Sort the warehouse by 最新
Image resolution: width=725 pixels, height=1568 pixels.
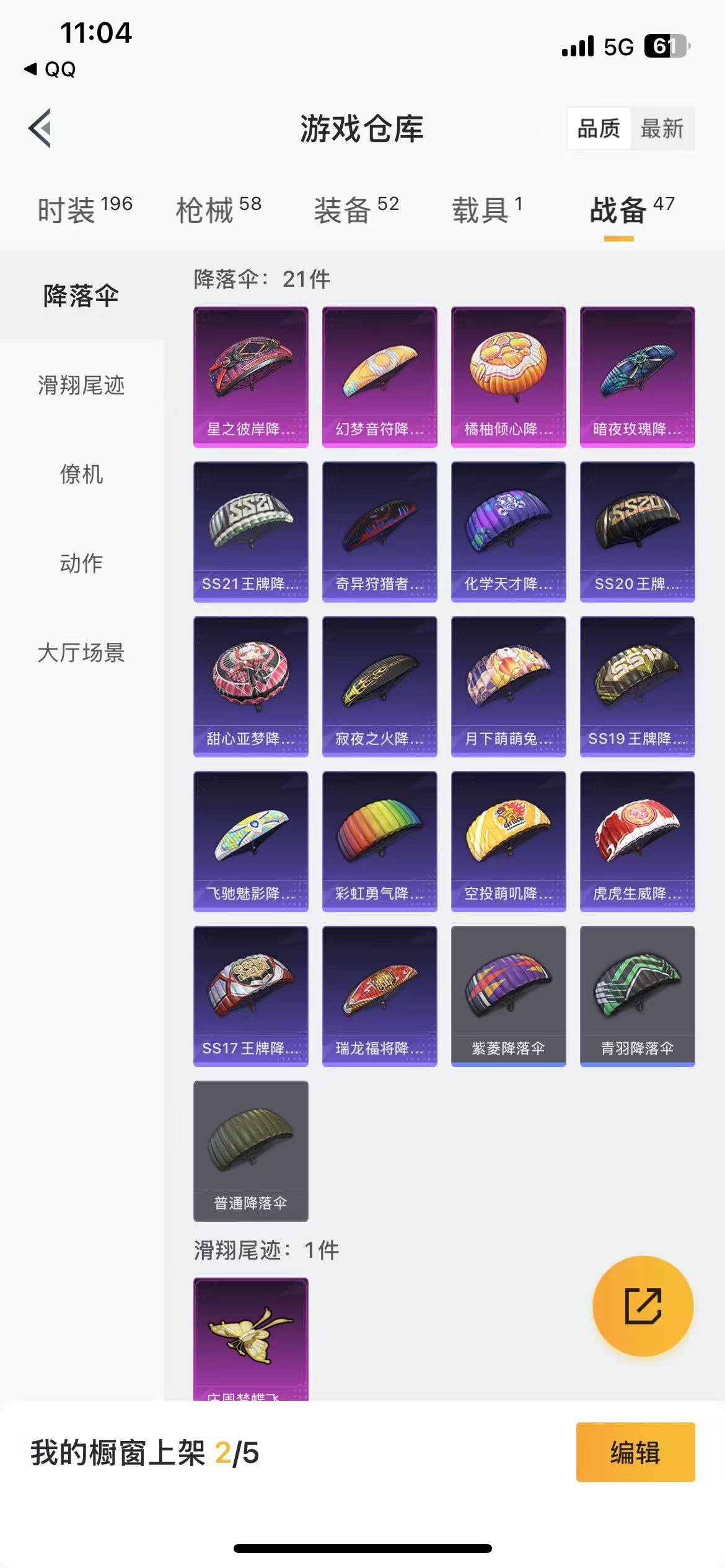pos(662,129)
